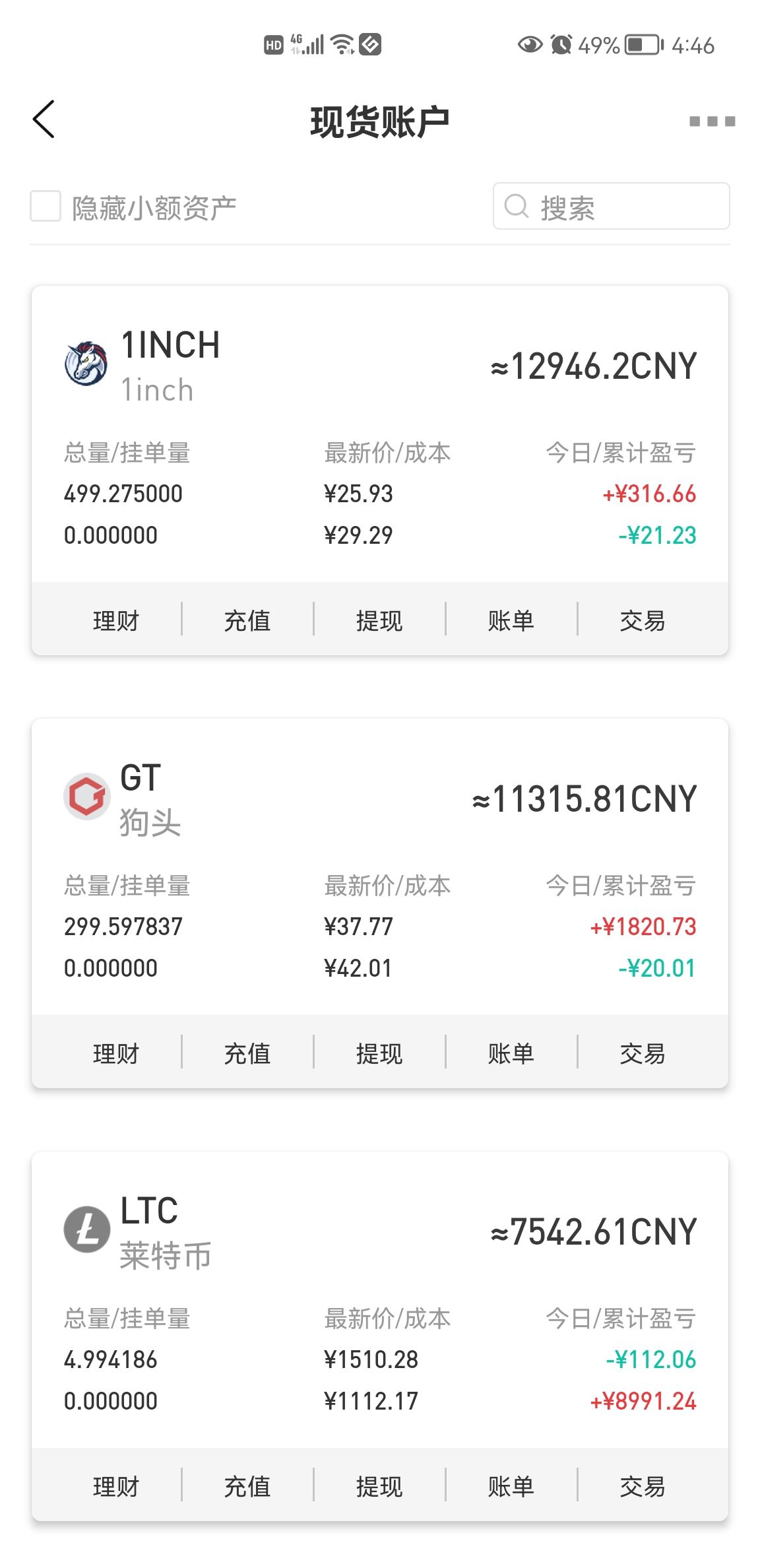Screen dimensions: 760x1568
Task: Tap 交易 on the 1INCH card
Action: [x=643, y=620]
